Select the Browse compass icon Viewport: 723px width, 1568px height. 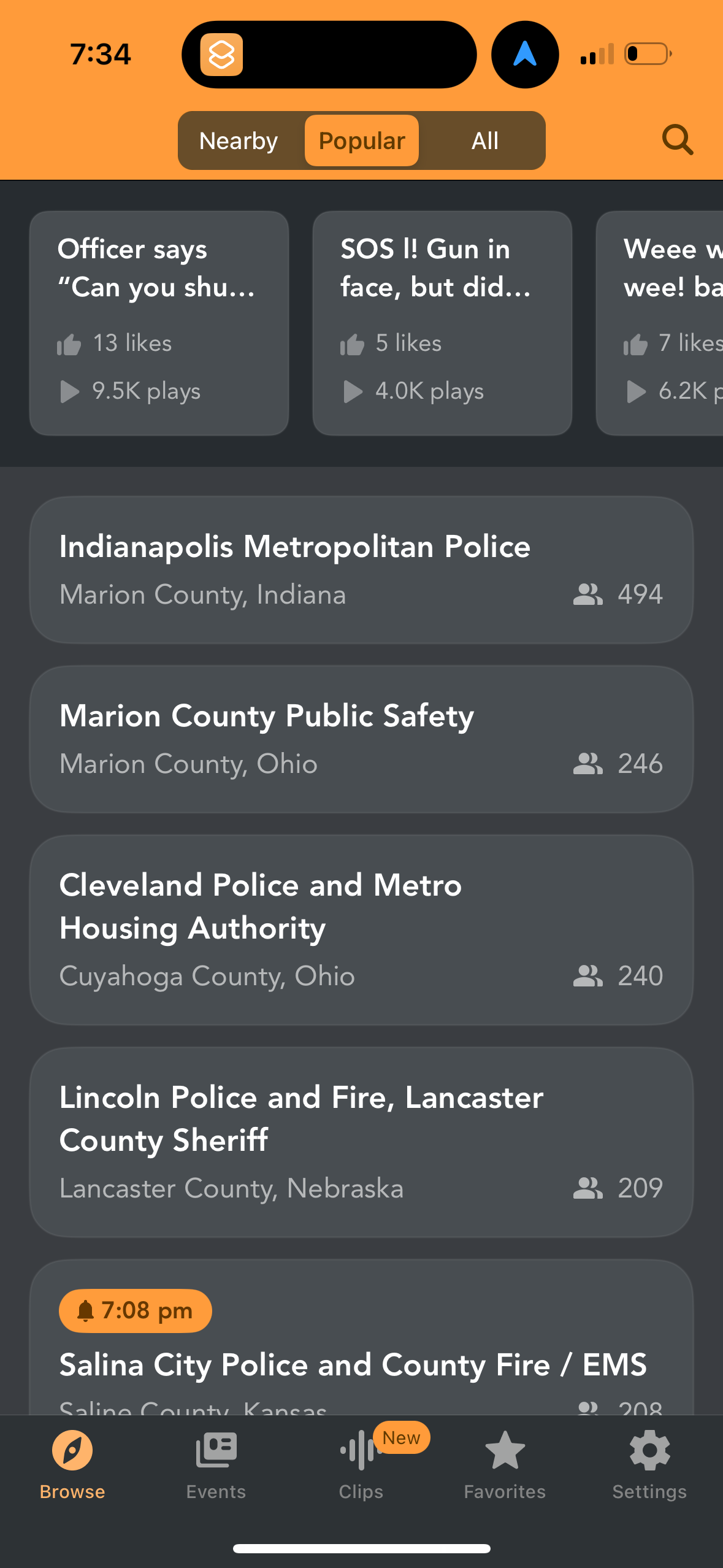(x=72, y=1454)
